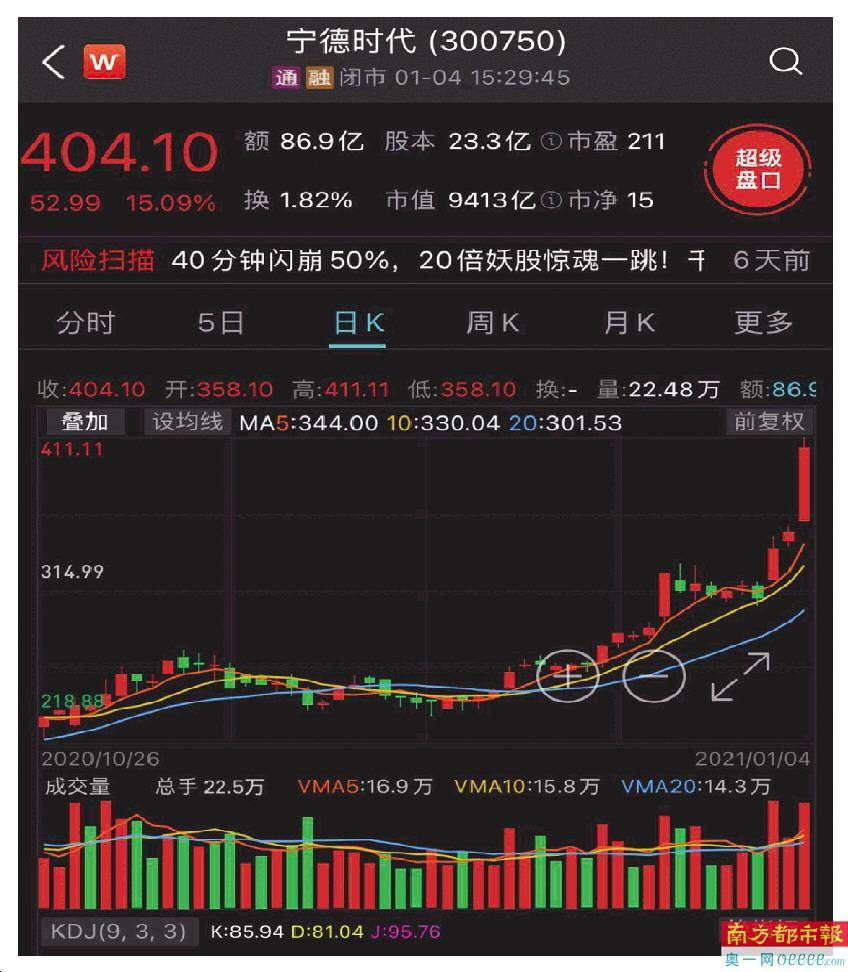This screenshot has height=972, width=848.
Task: Show the 月K chart tab
Action: [x=629, y=323]
